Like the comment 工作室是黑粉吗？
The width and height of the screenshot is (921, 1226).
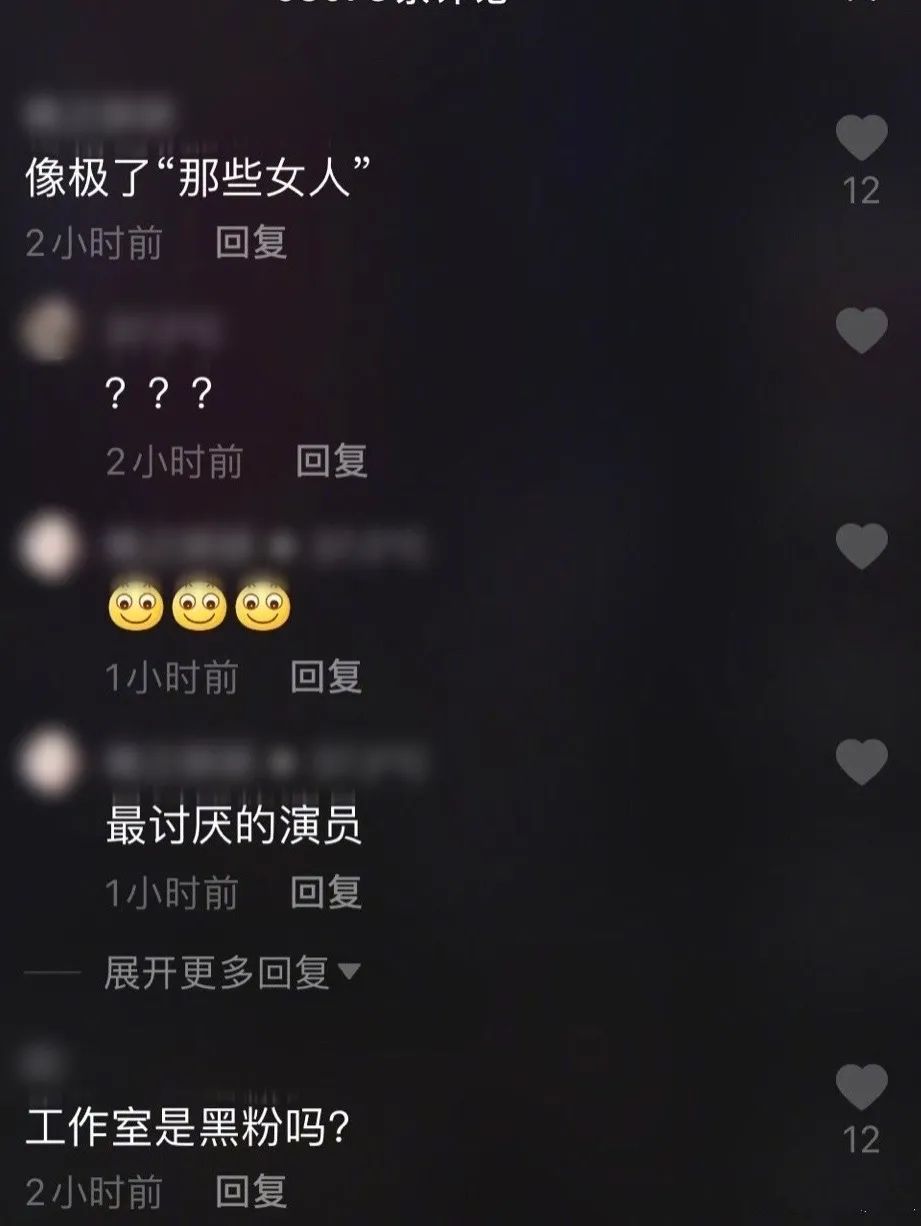(x=861, y=1088)
